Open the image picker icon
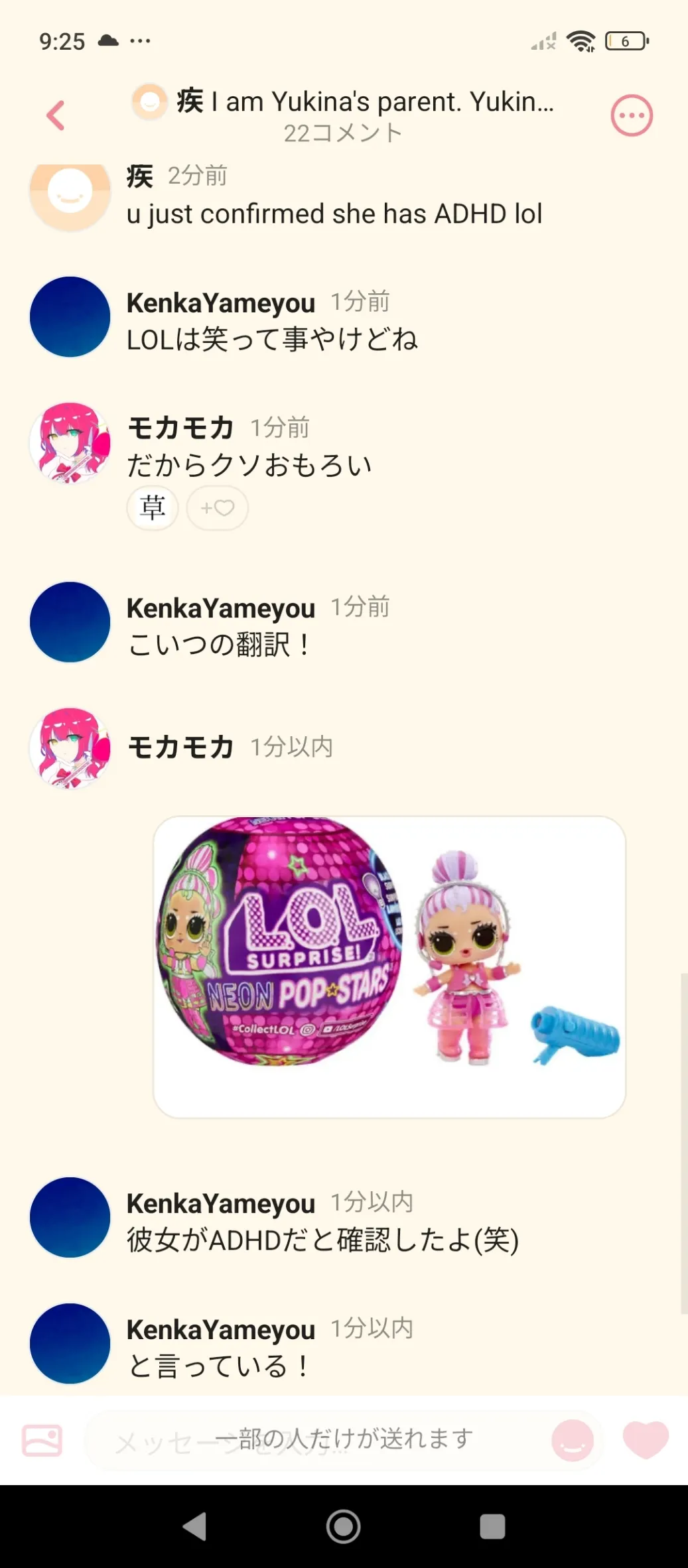 pos(42,1441)
